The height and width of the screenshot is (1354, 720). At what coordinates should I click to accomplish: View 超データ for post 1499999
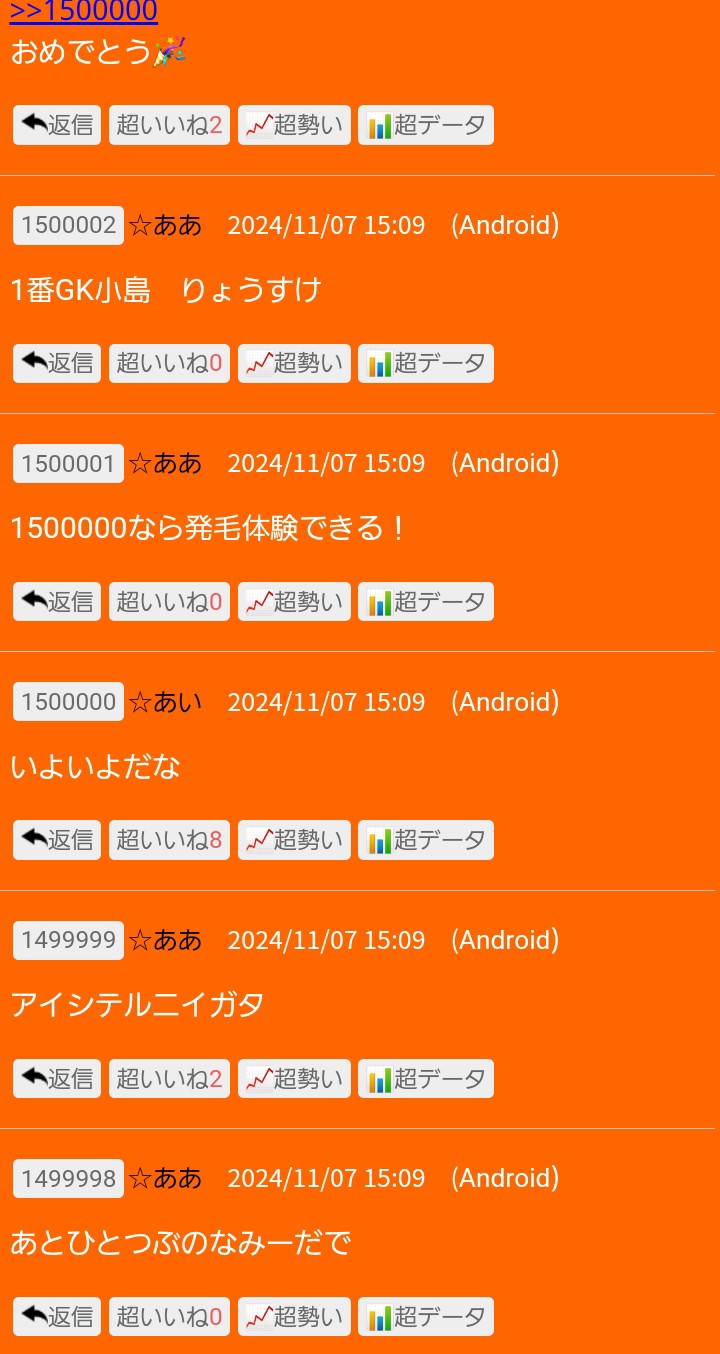click(x=426, y=1079)
